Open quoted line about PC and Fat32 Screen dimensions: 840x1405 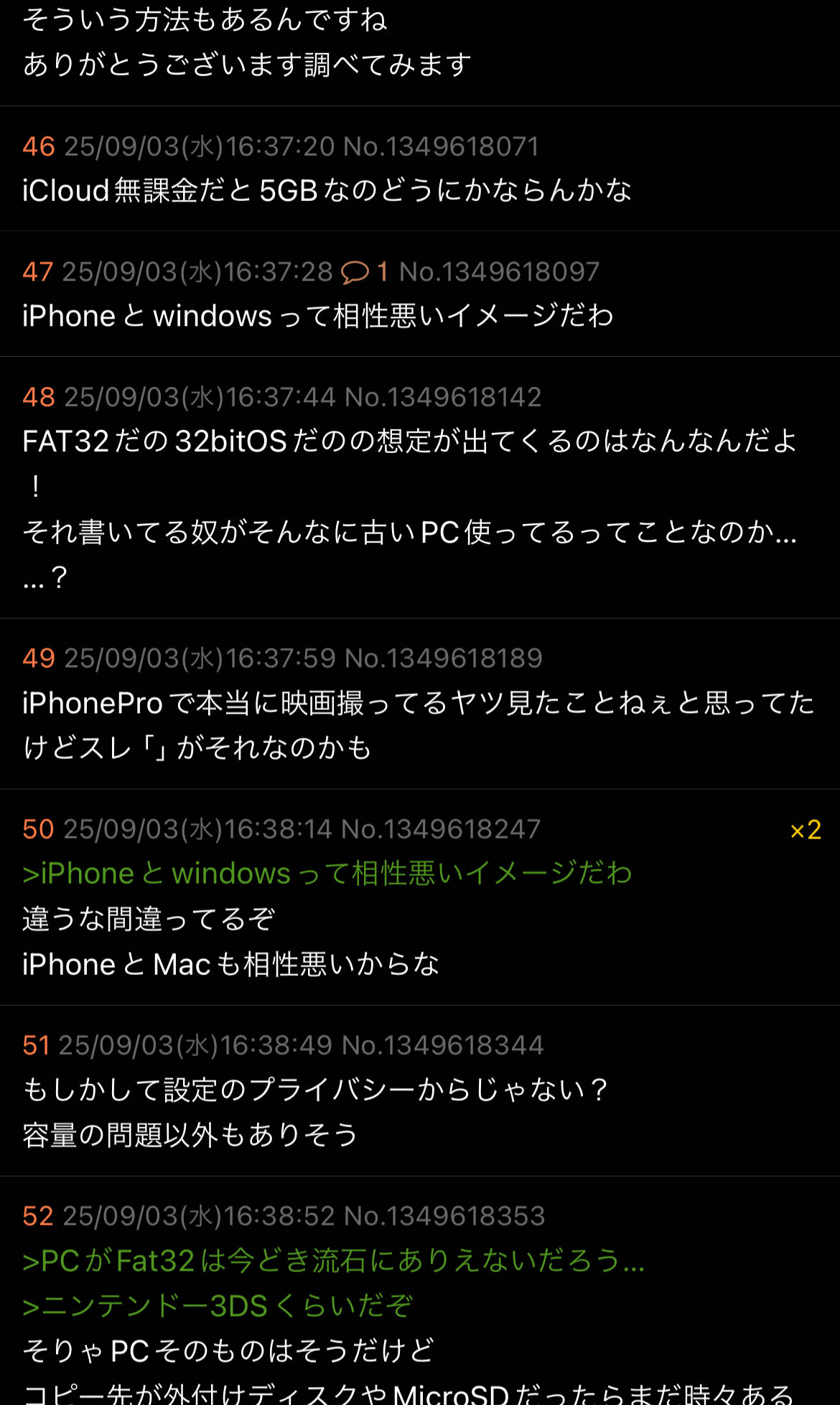(x=333, y=1261)
